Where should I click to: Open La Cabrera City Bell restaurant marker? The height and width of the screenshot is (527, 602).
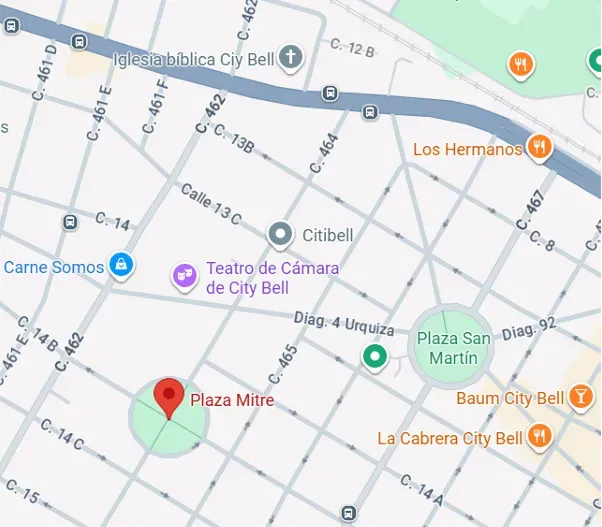pyautogui.click(x=540, y=437)
